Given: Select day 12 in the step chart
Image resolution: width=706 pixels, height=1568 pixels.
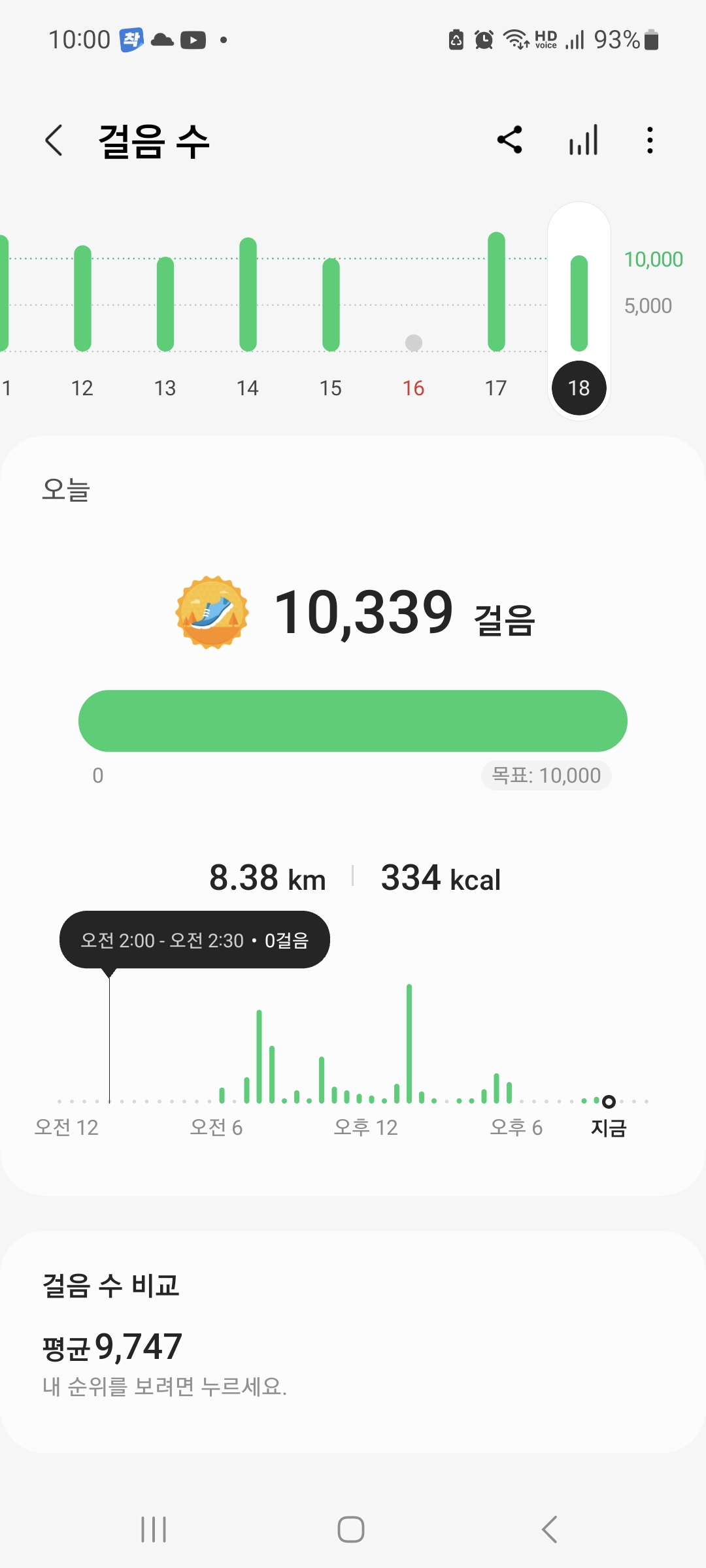Looking at the screenshot, I should (82, 388).
